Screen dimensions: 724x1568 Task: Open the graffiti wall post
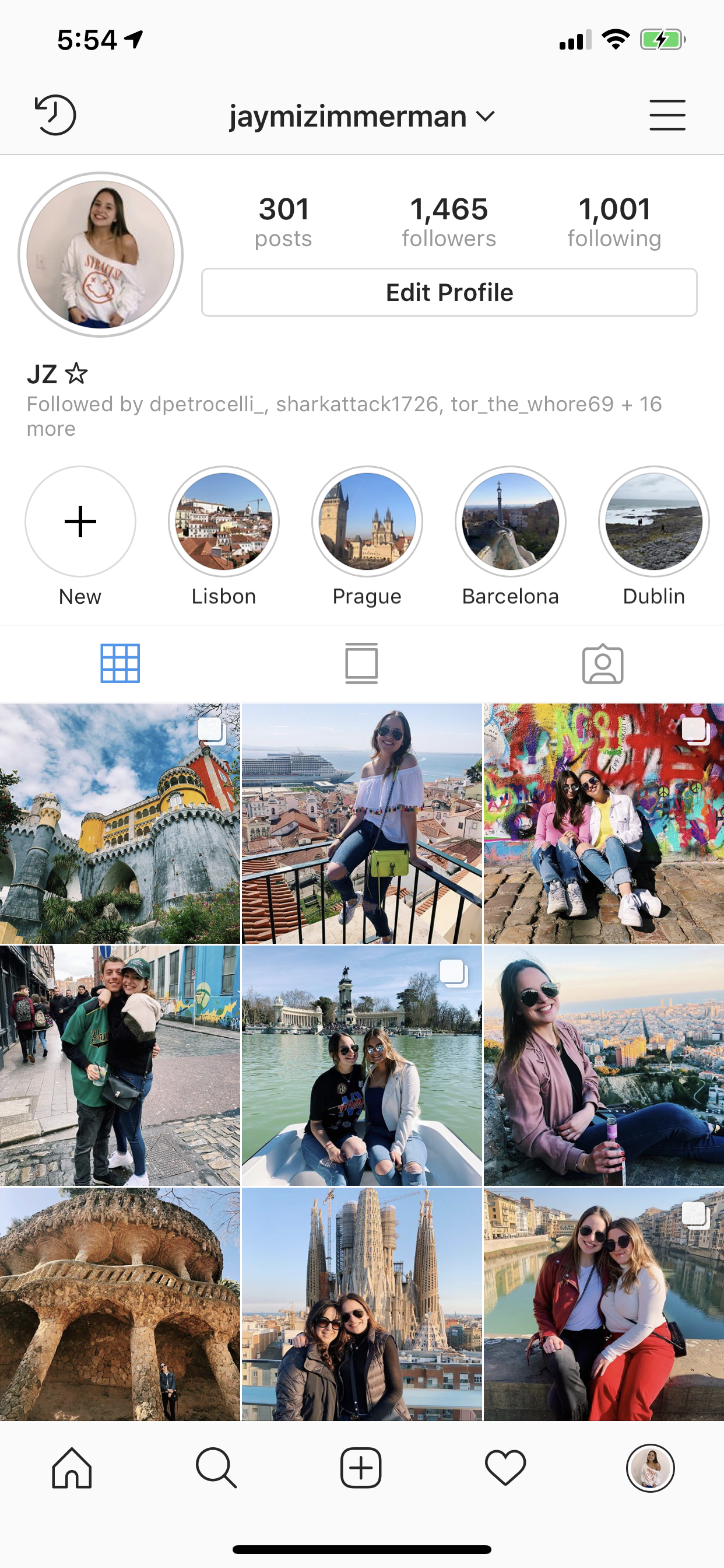603,824
